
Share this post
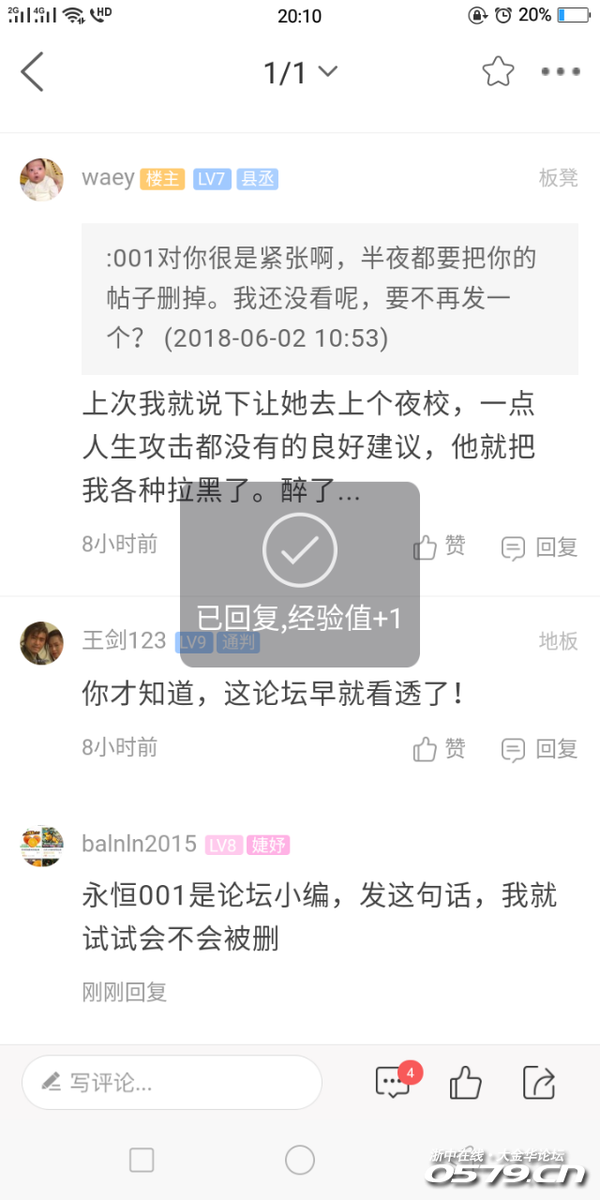coord(539,1082)
